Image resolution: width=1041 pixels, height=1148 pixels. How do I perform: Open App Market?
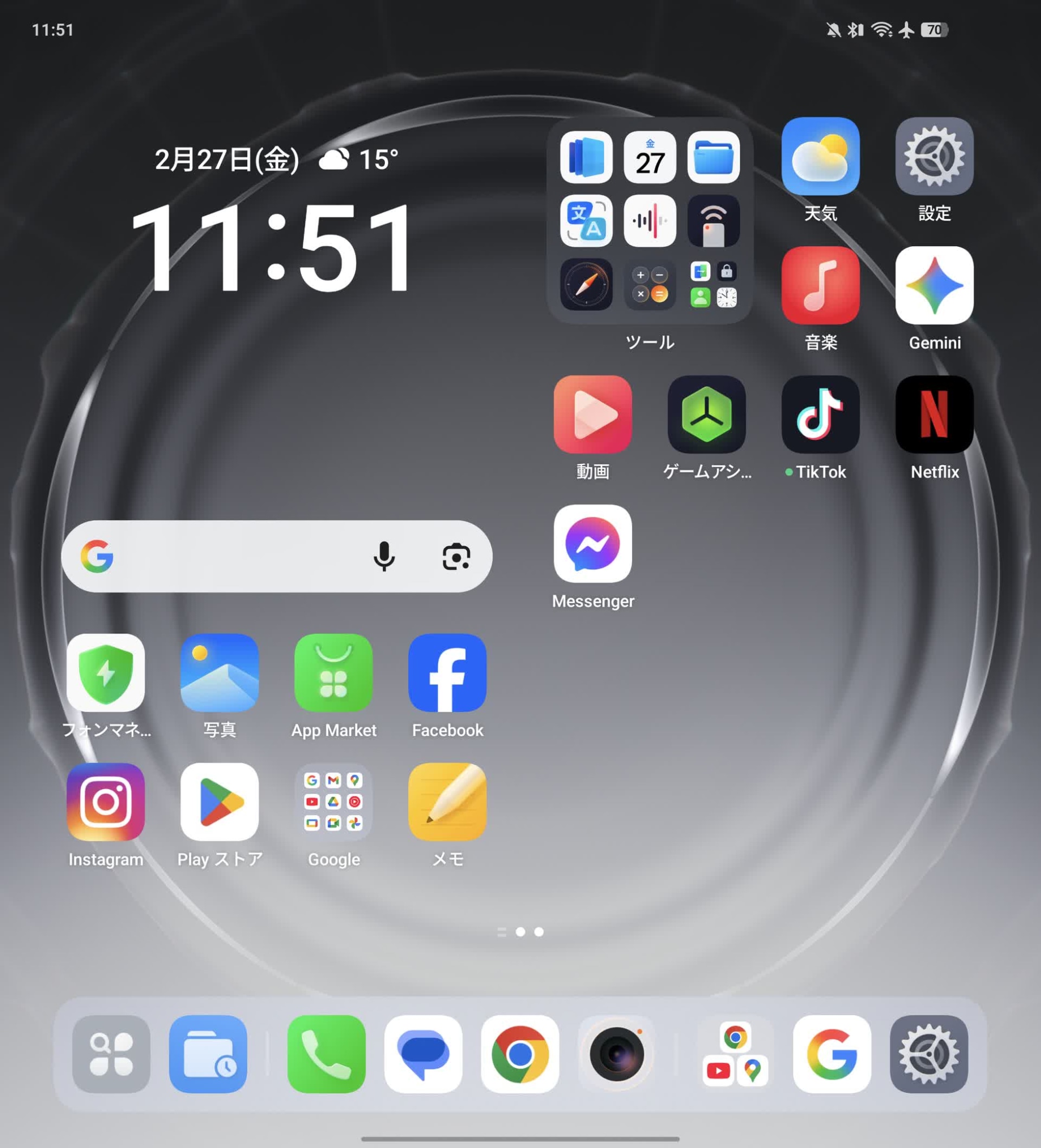pos(333,673)
